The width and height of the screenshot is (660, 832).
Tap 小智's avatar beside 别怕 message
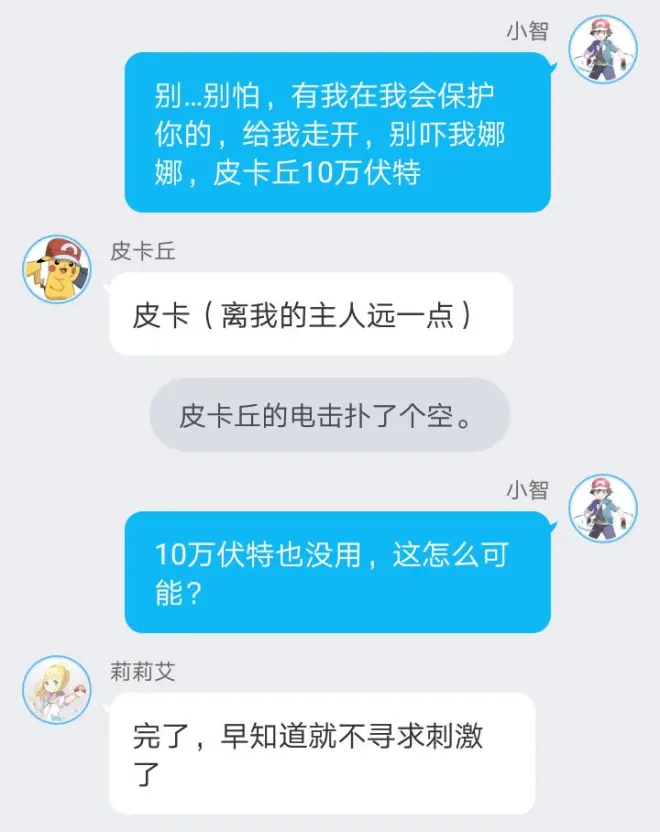(x=602, y=49)
